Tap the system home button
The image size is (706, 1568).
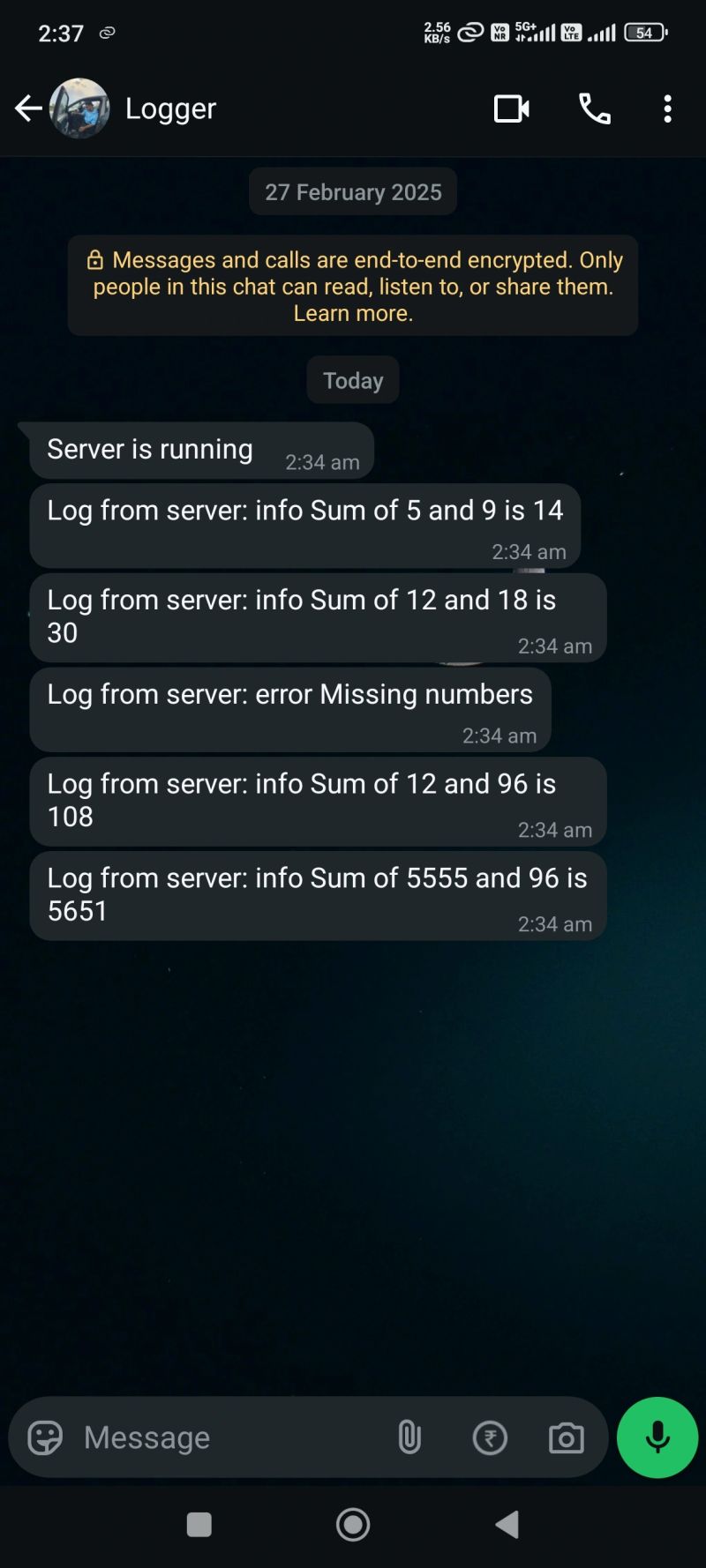pos(353,1524)
